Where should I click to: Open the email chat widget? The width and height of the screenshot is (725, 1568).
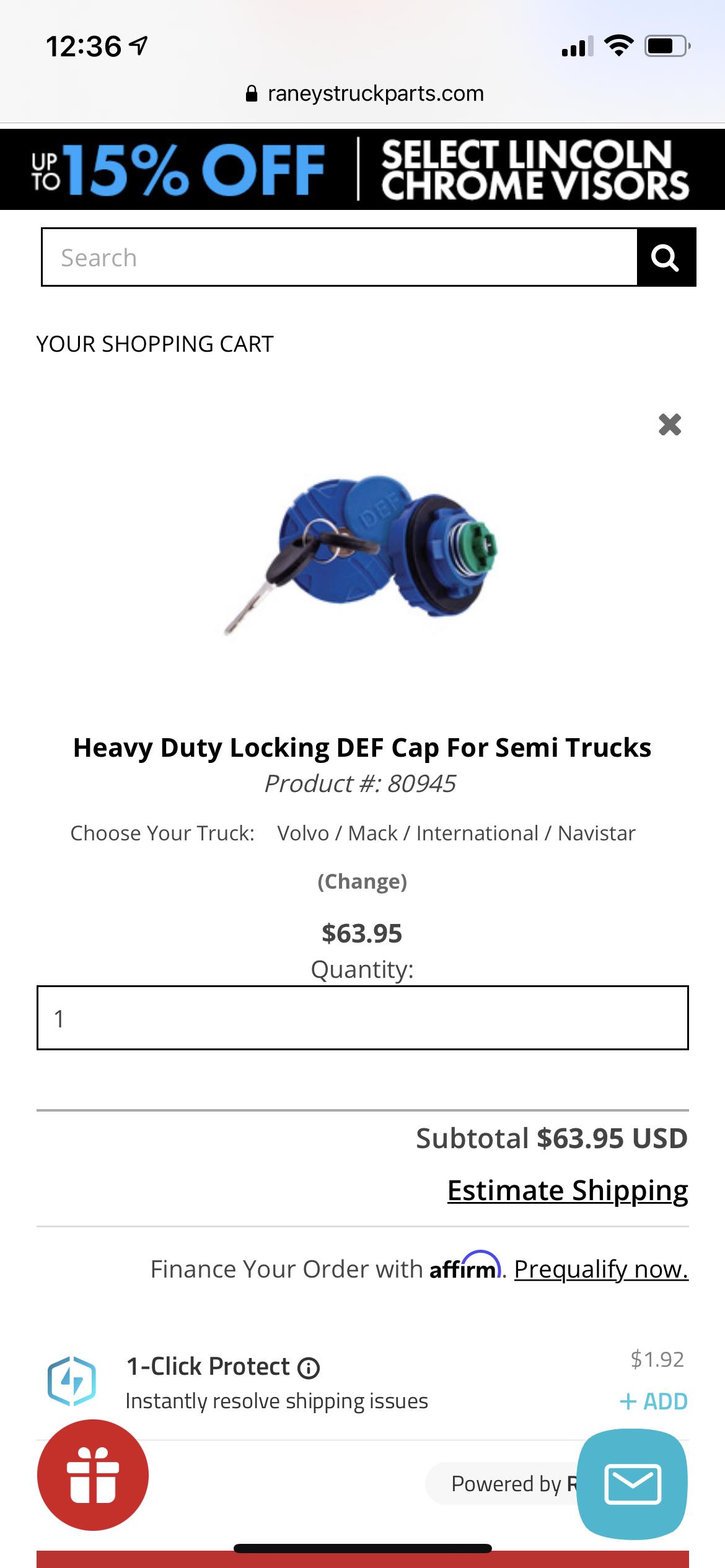click(632, 1484)
